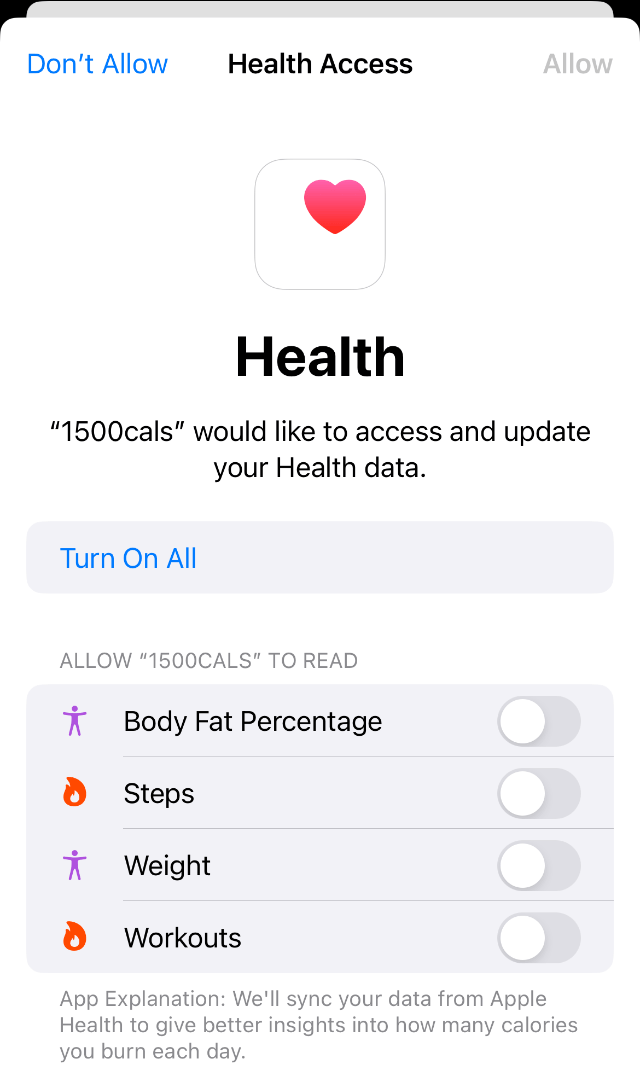Tap Don't Allow to deny access

pyautogui.click(x=97, y=64)
